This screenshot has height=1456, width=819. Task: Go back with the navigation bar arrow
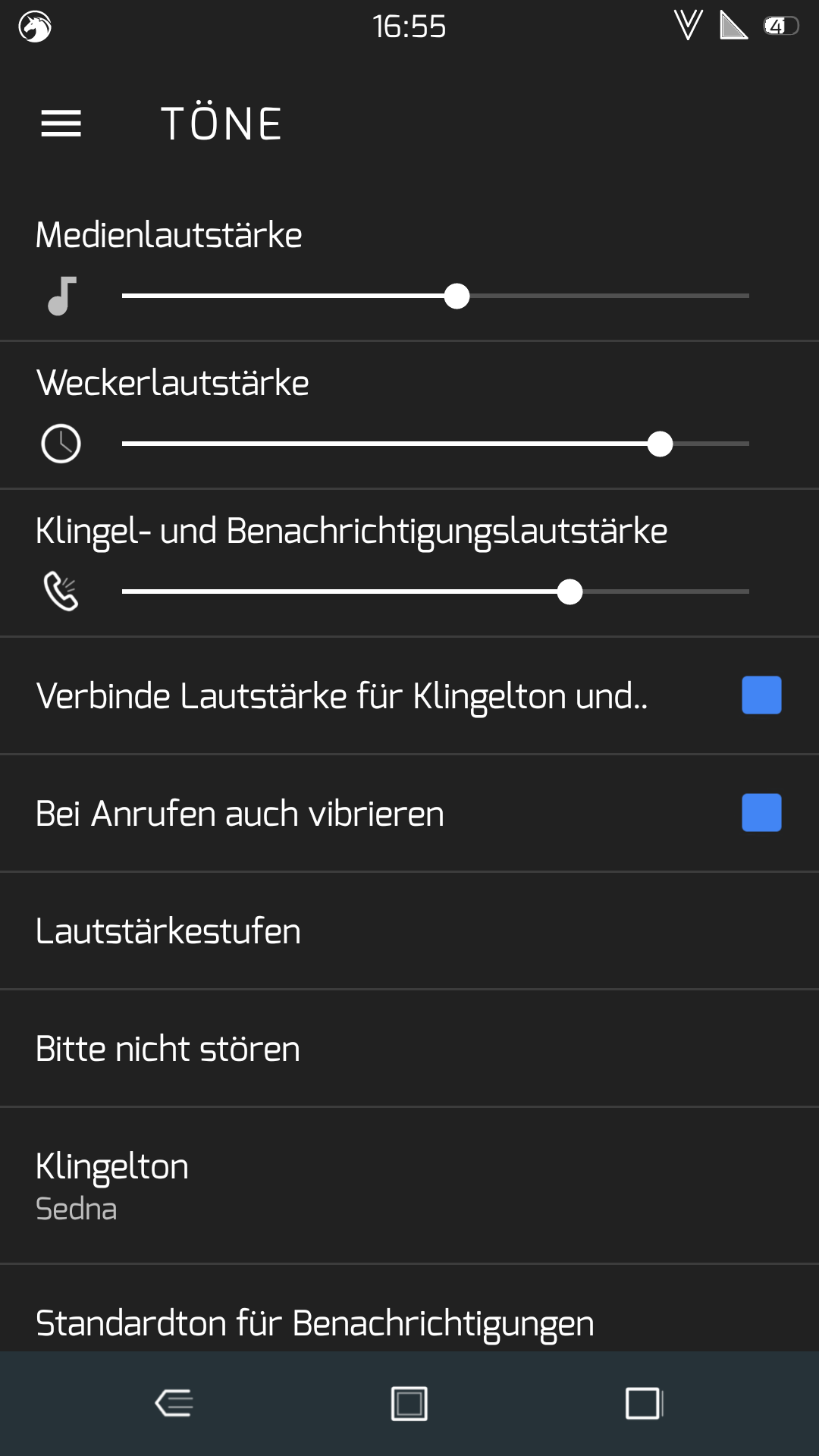click(x=174, y=1403)
